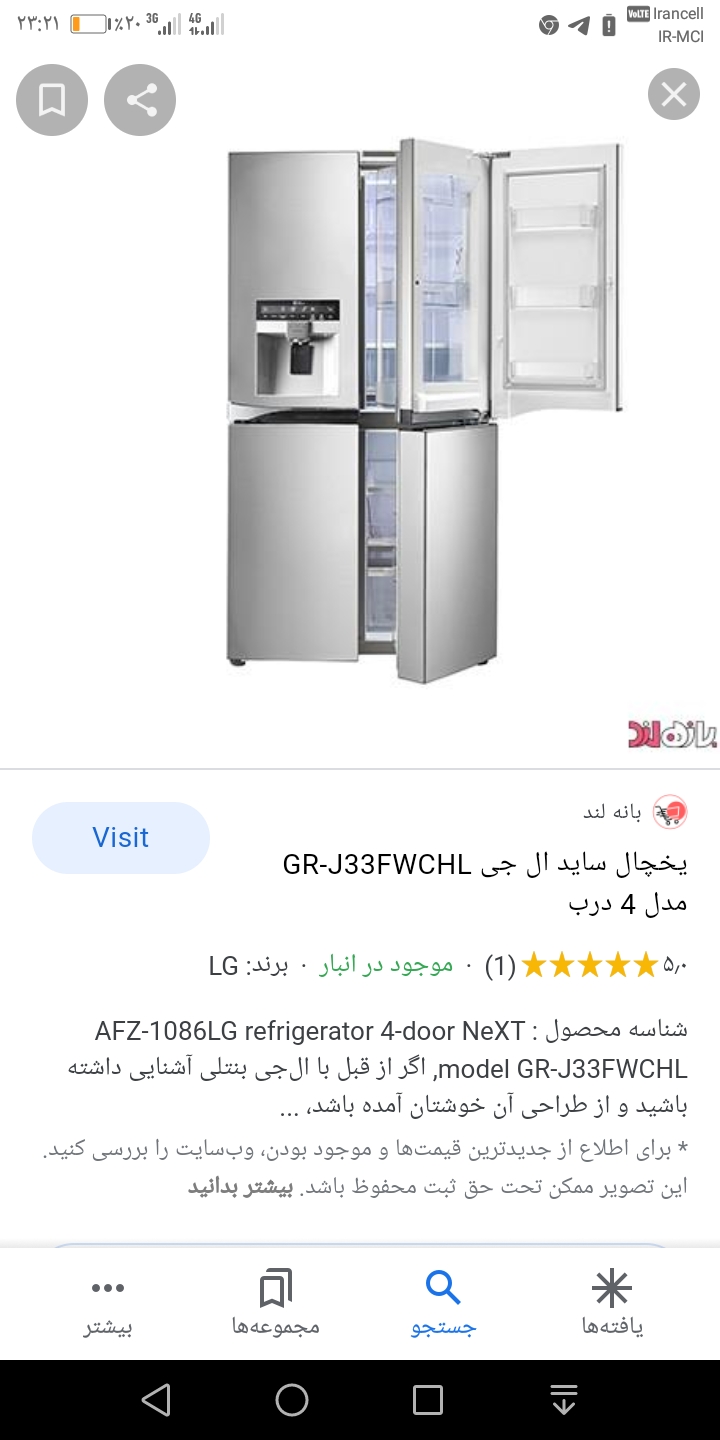The height and width of the screenshot is (1440, 720).
Task: Go back with the system back button
Action: click(156, 1400)
